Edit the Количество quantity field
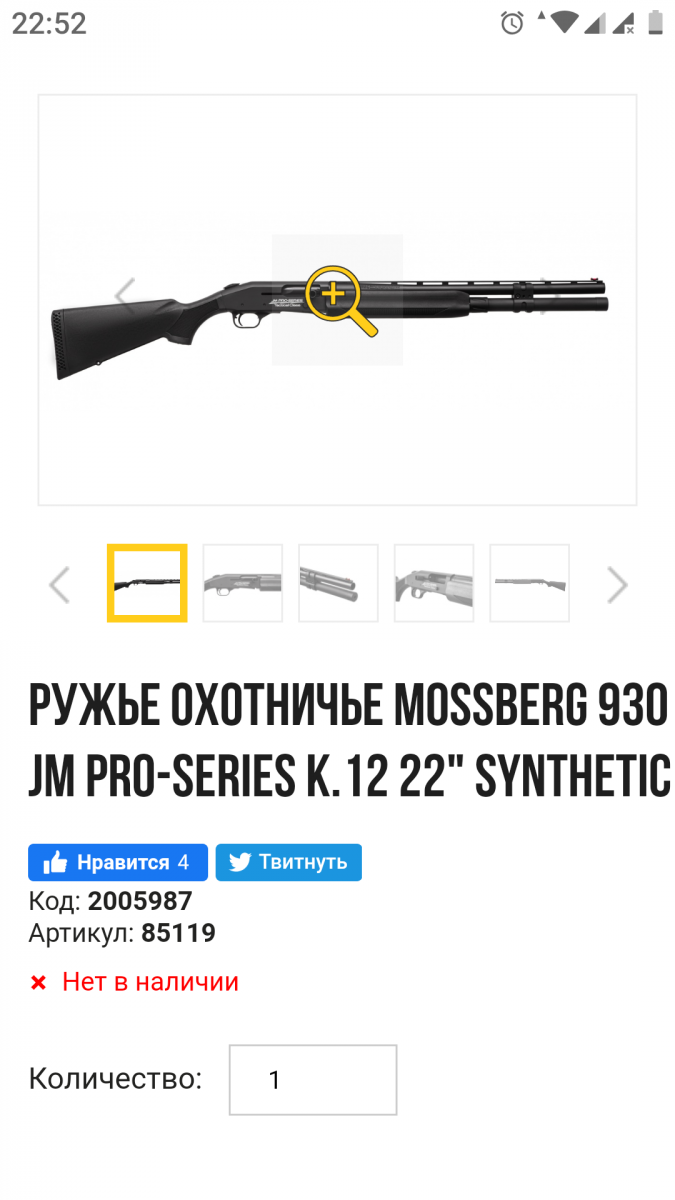The width and height of the screenshot is (675, 1200). click(312, 1080)
